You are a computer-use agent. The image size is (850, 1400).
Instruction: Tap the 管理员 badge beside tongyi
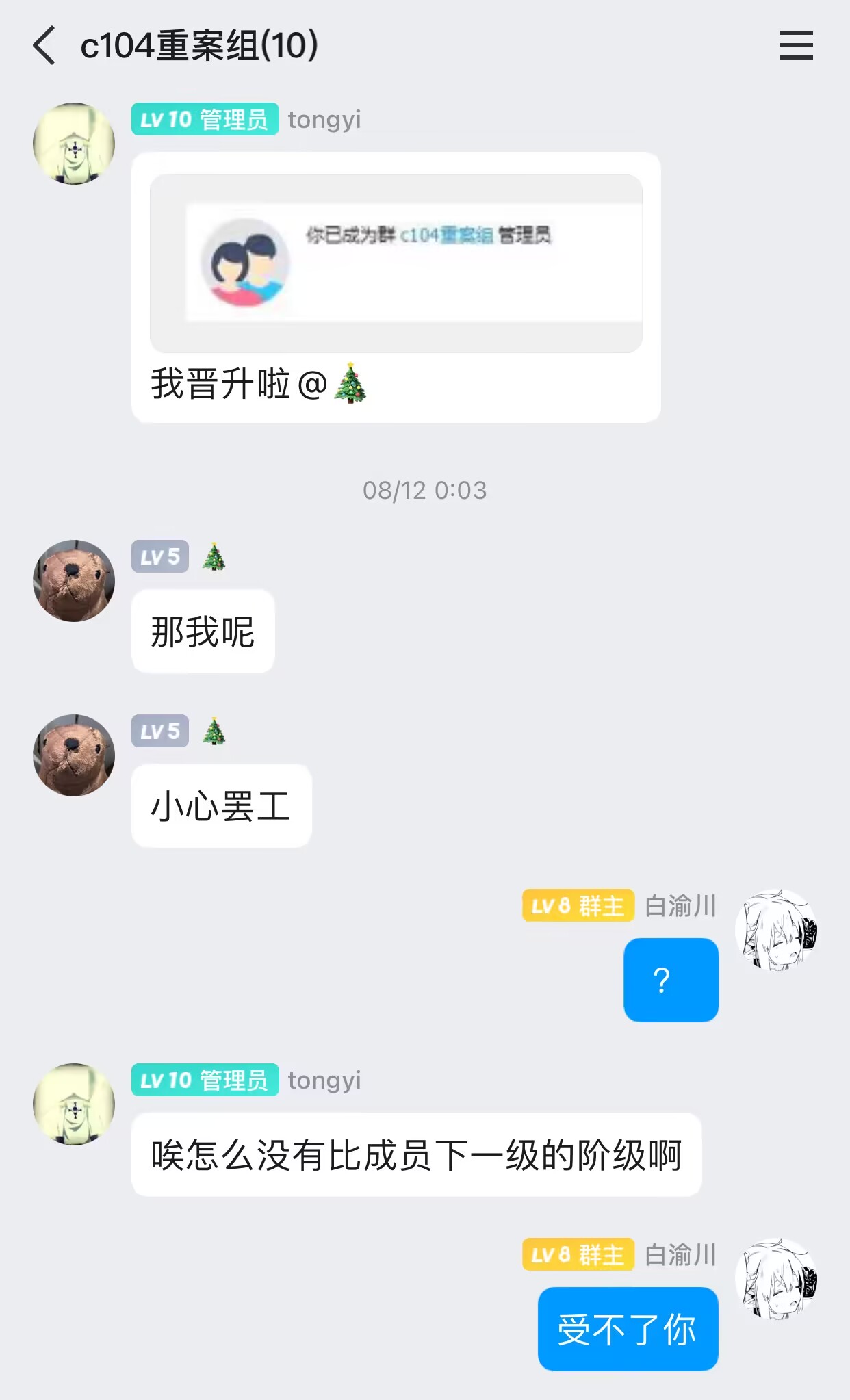237,119
